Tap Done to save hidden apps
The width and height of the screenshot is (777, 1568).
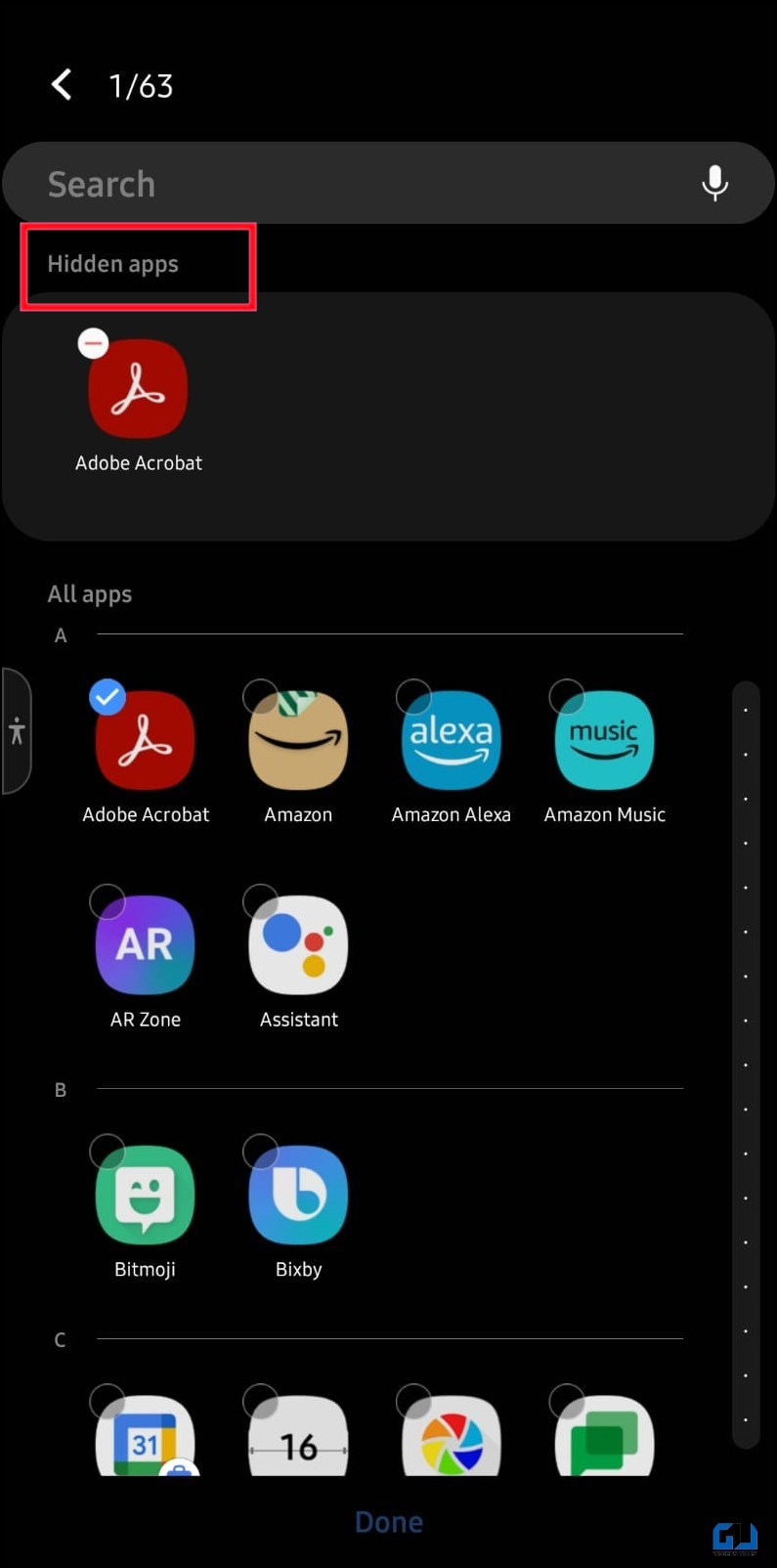coord(389,1522)
